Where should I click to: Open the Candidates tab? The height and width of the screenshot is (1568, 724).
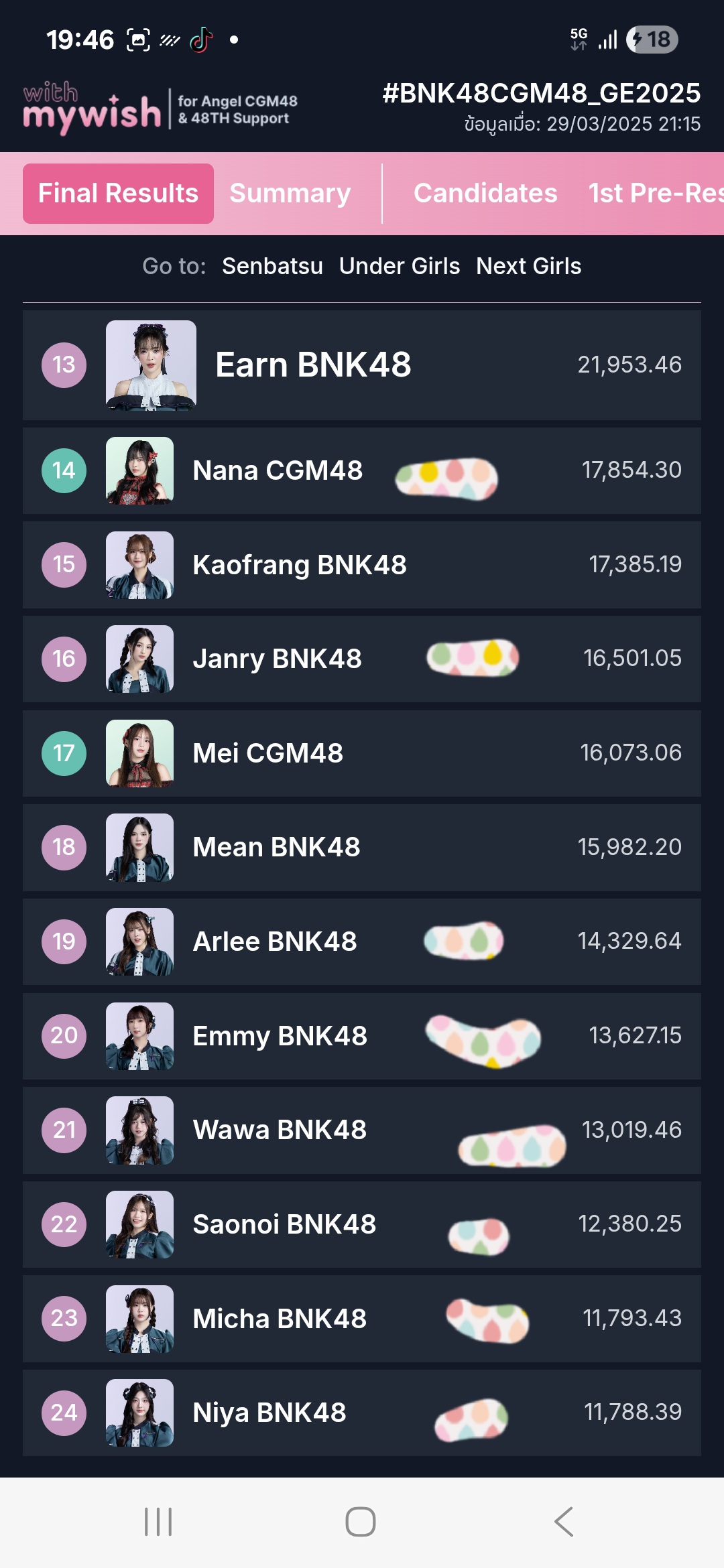pos(485,194)
